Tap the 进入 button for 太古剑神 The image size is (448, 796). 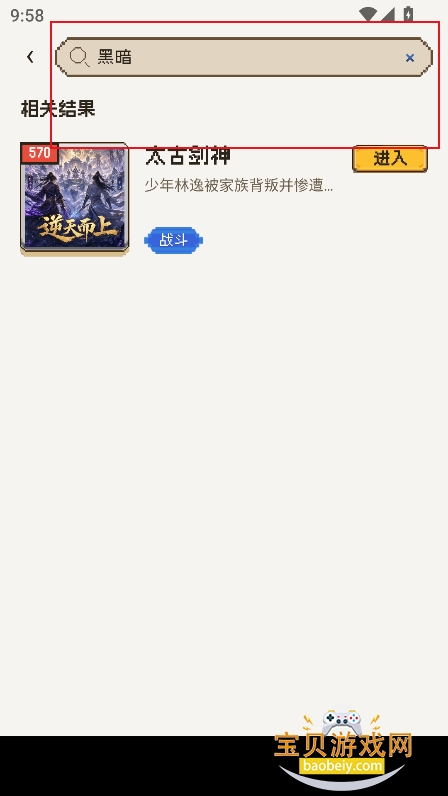390,158
